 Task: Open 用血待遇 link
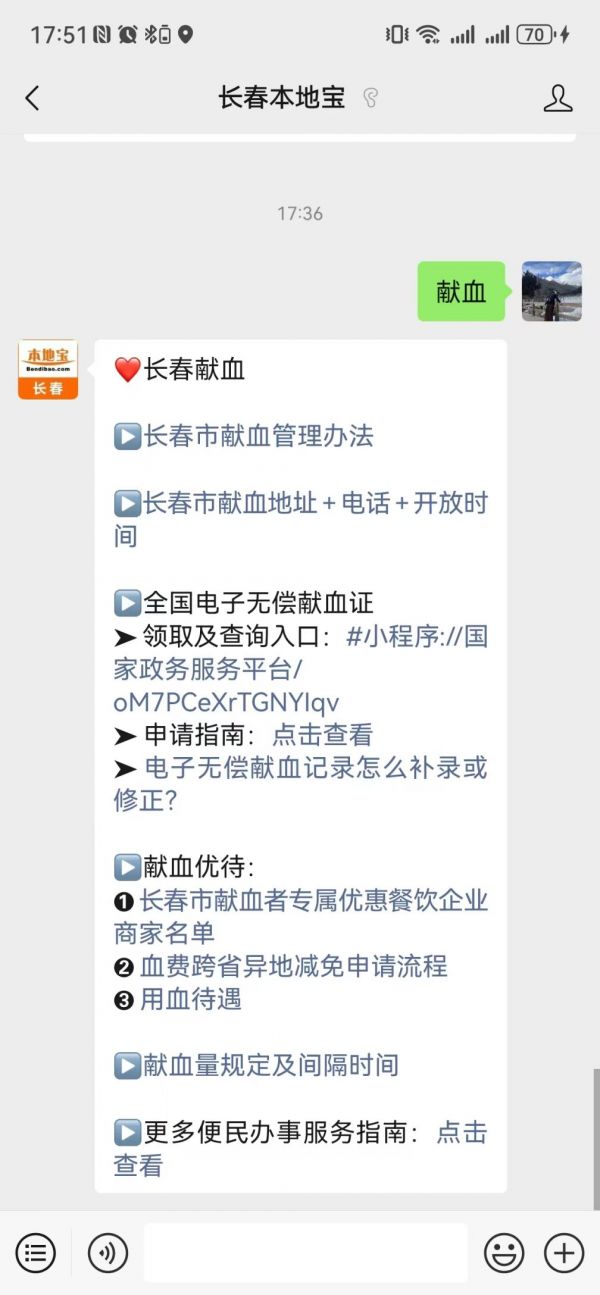(x=190, y=999)
